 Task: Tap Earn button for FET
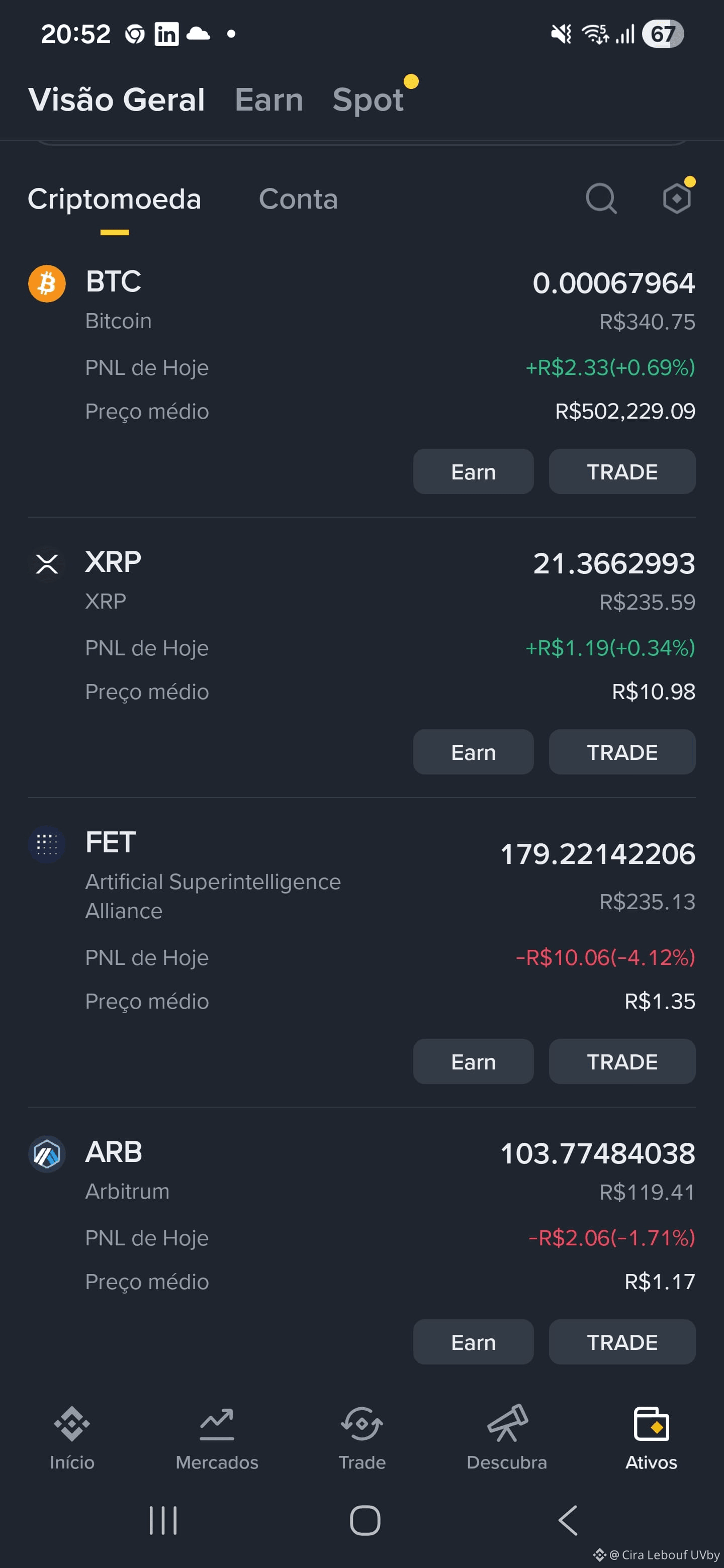click(x=473, y=1061)
